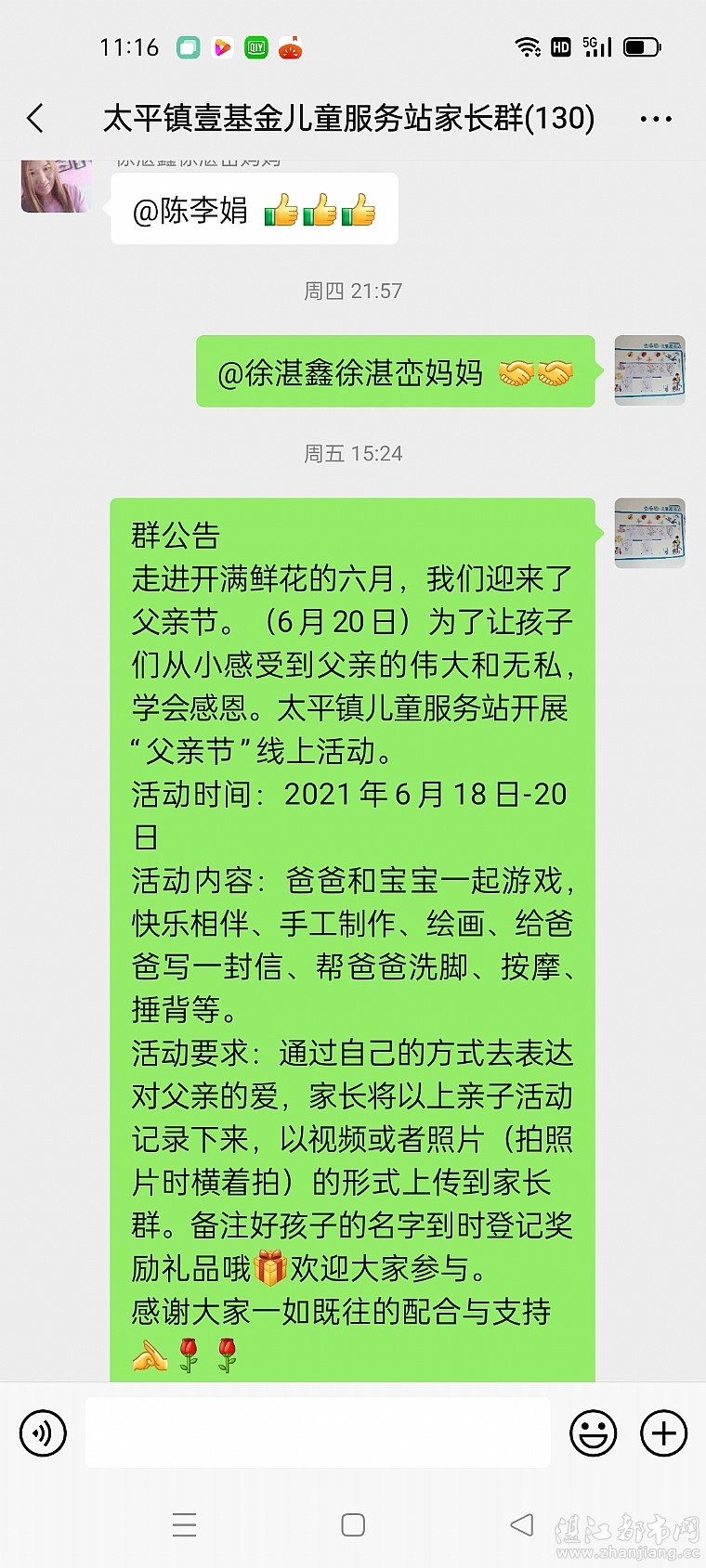Open own avatar beside the 群公告 message
This screenshot has width=706, height=1568.
[649, 533]
